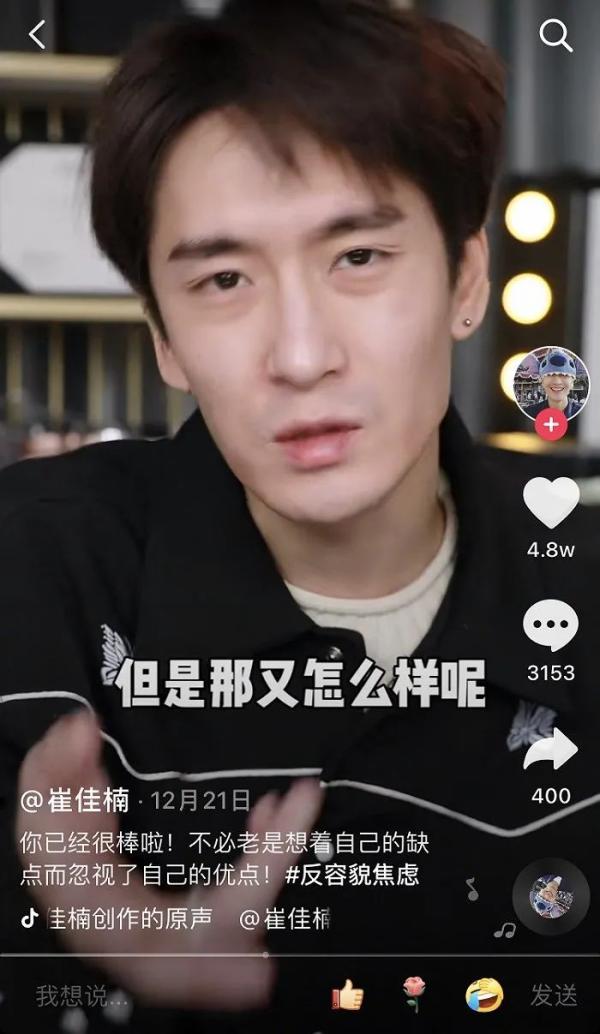
Task: Follow creator via the red plus badge
Action: tap(551, 424)
